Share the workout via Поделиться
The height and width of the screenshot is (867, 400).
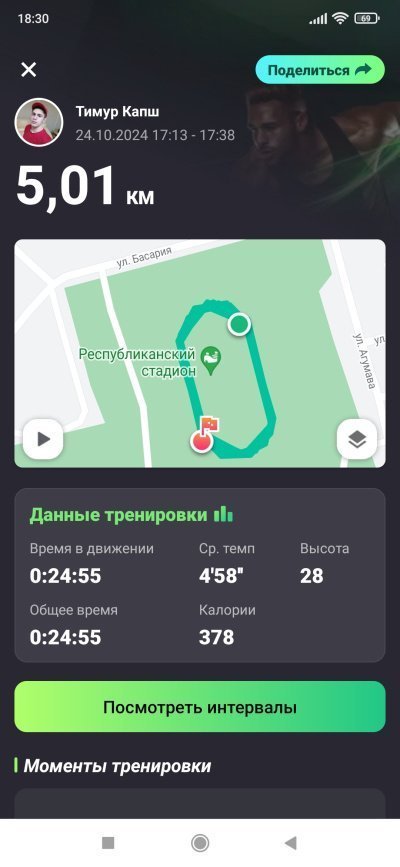click(320, 70)
